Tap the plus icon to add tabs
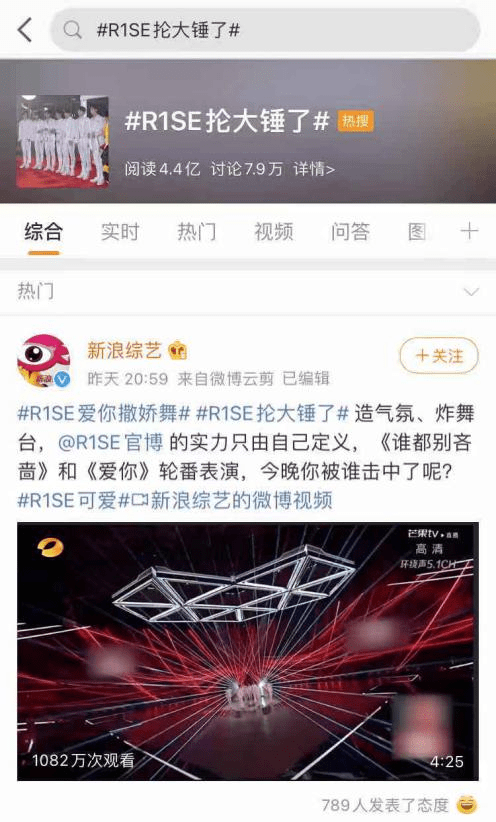Screen dimensions: 496x822 (469, 231)
